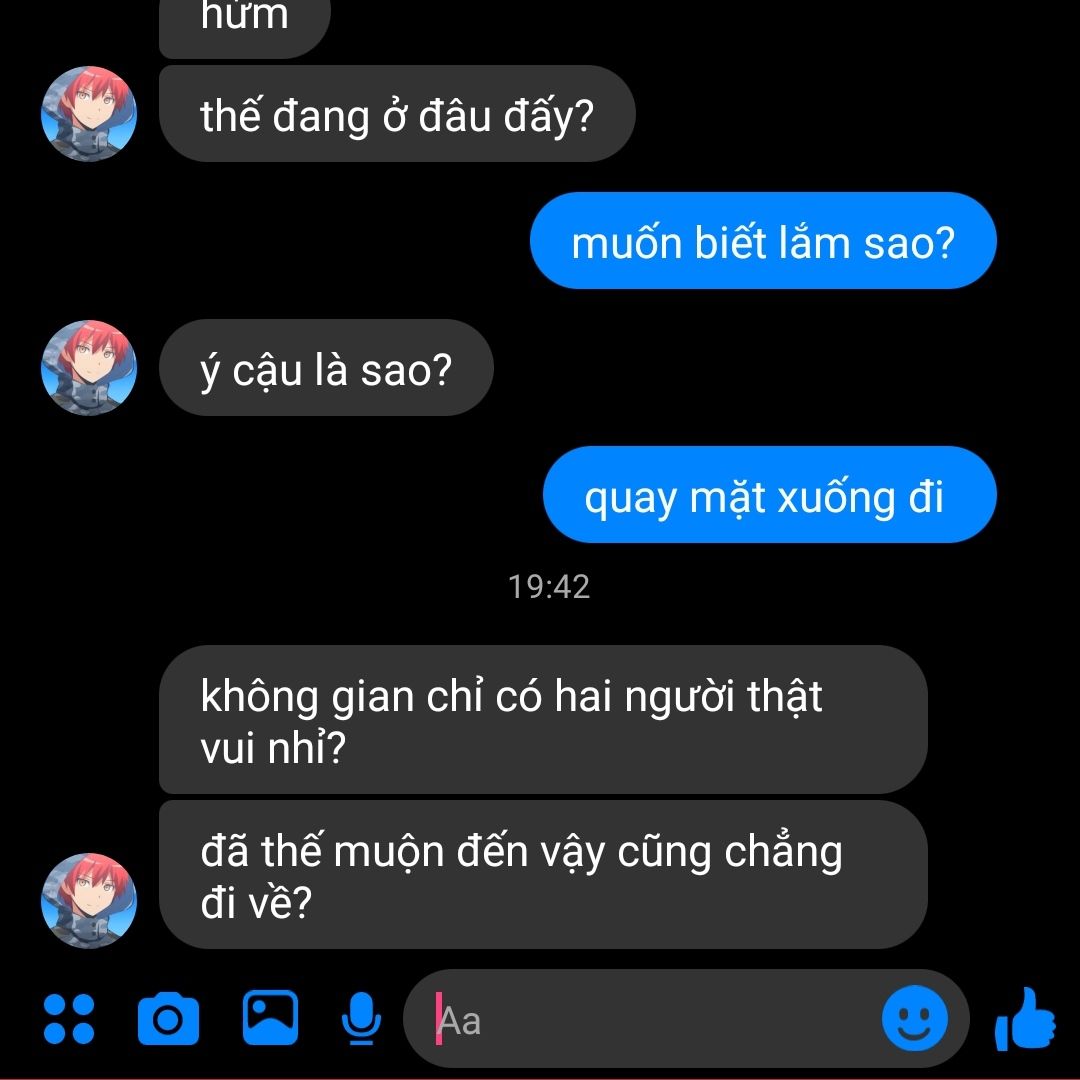Image resolution: width=1080 pixels, height=1080 pixels.
Task: Tap the avatar beside "thế đang ở đâu đấy?"
Action: 88,114
